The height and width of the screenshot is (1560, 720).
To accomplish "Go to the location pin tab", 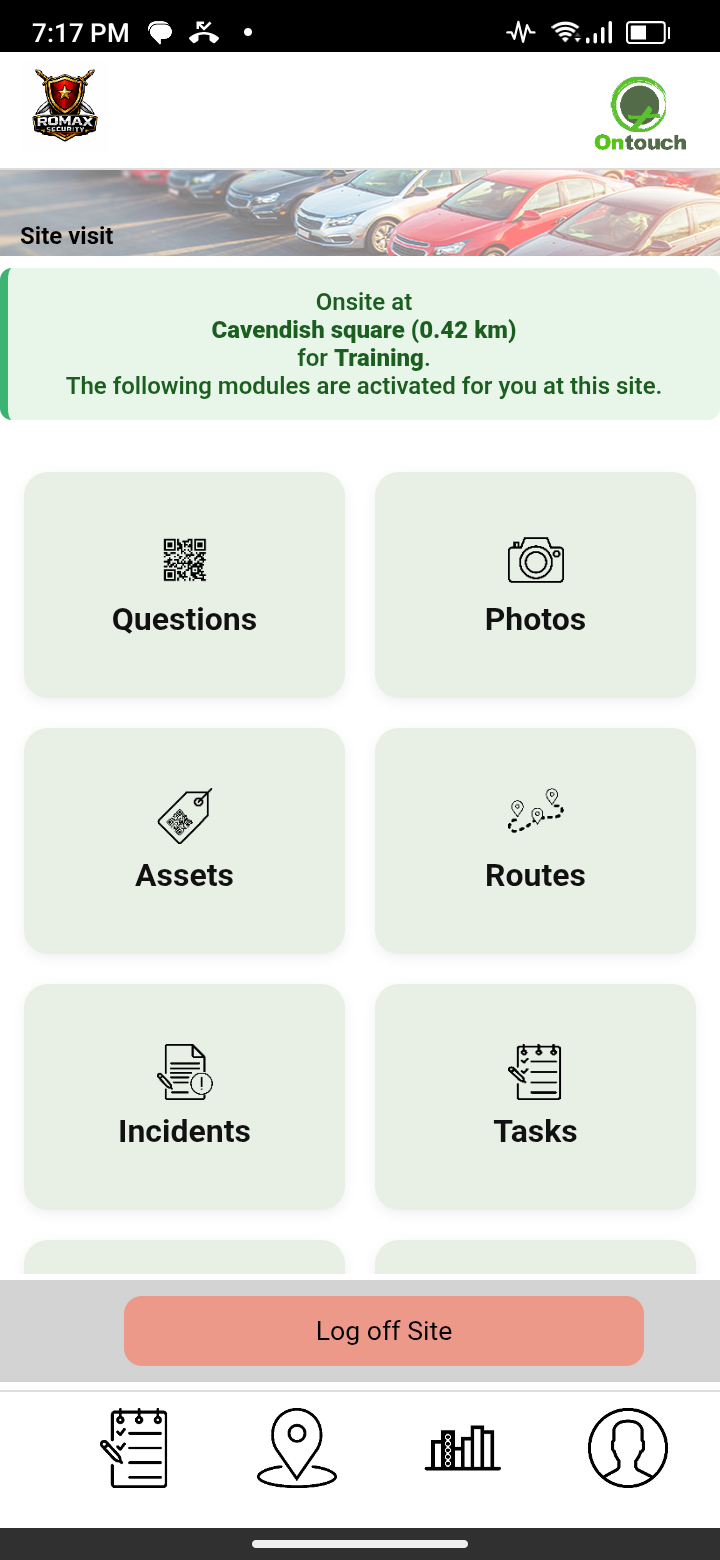I will (297, 1447).
